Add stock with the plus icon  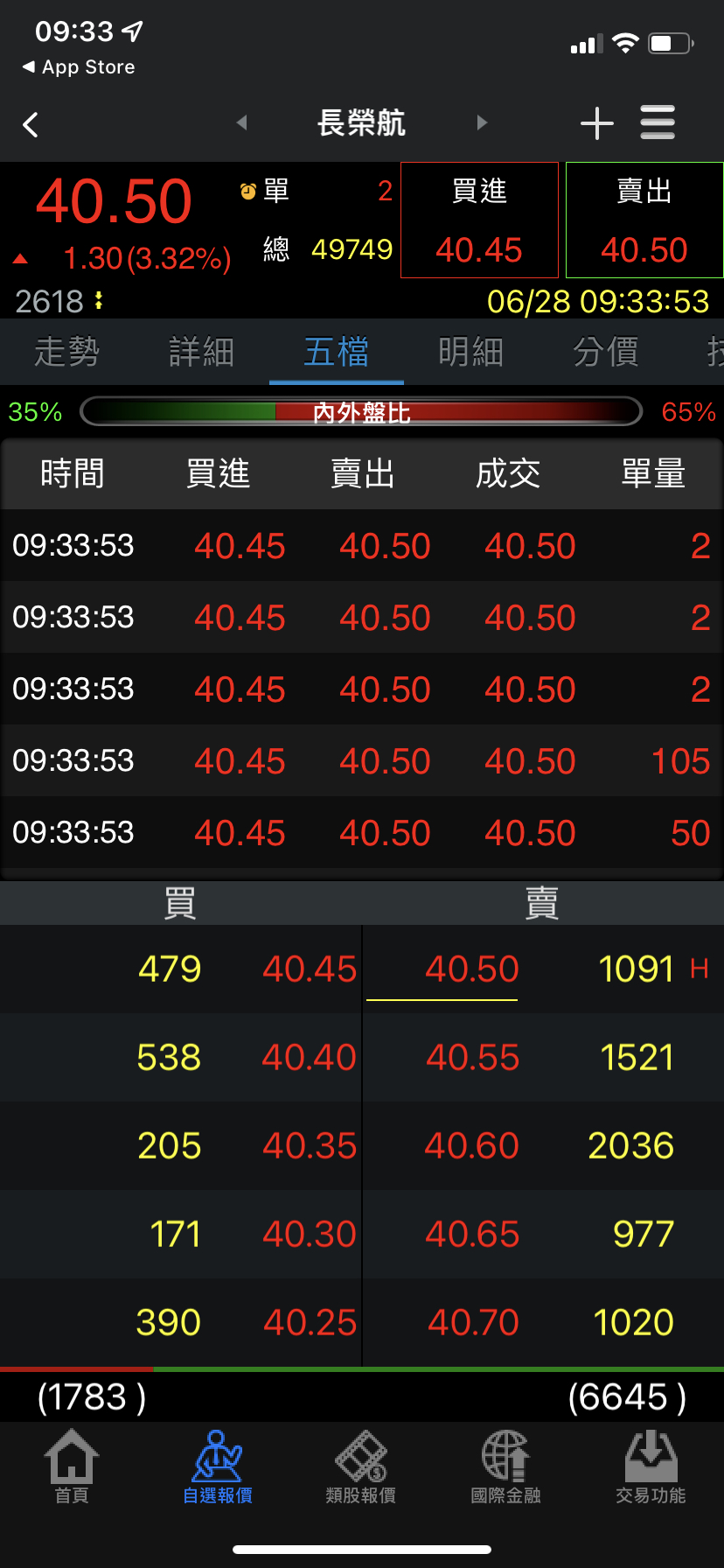[x=597, y=123]
